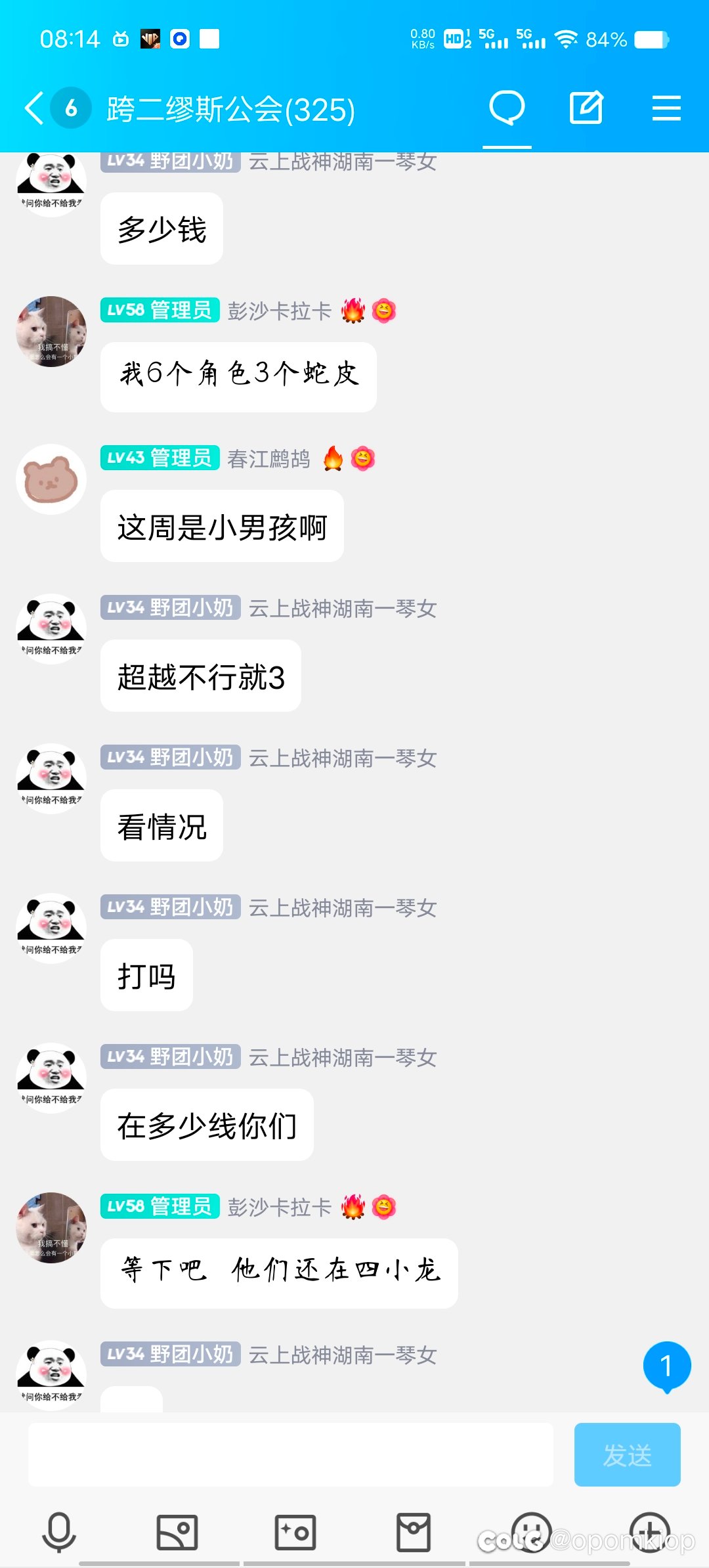
Task: Open the three-line menu in header
Action: pos(666,108)
